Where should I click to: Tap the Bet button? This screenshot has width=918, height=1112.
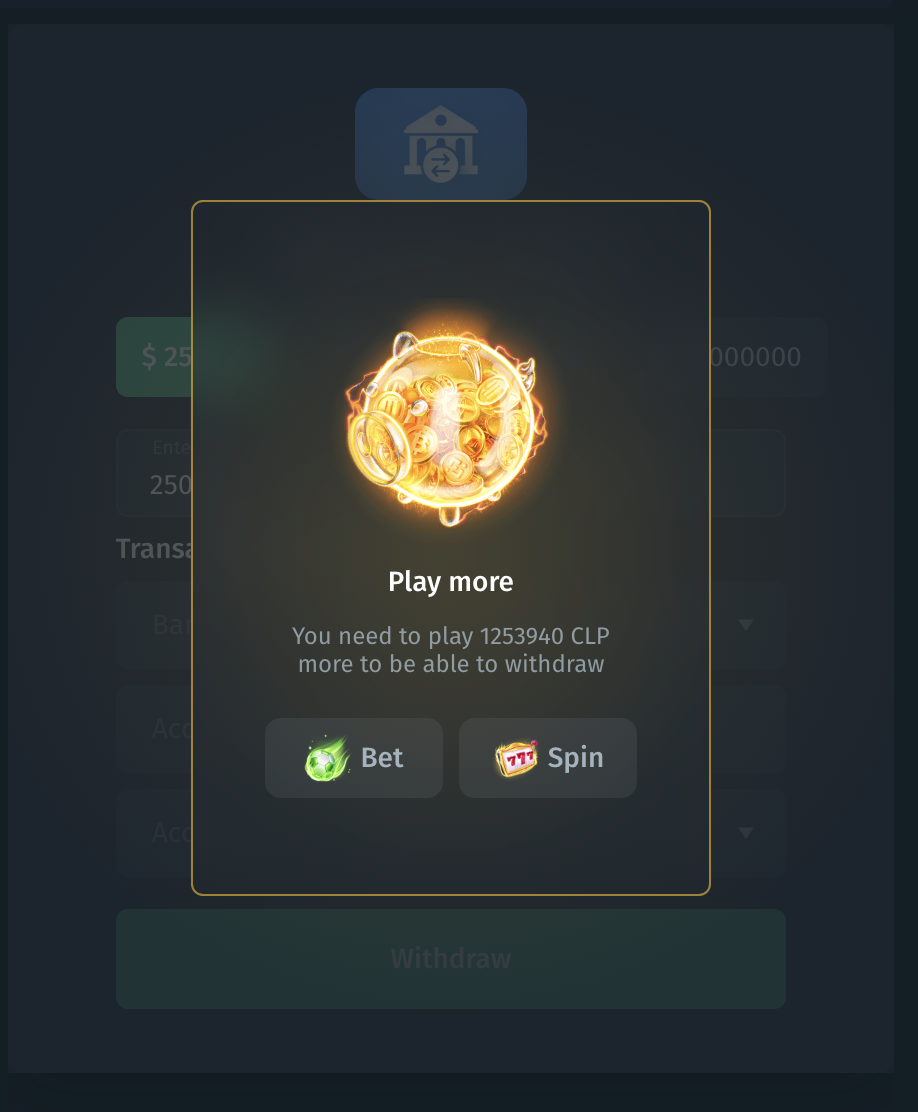click(x=354, y=758)
